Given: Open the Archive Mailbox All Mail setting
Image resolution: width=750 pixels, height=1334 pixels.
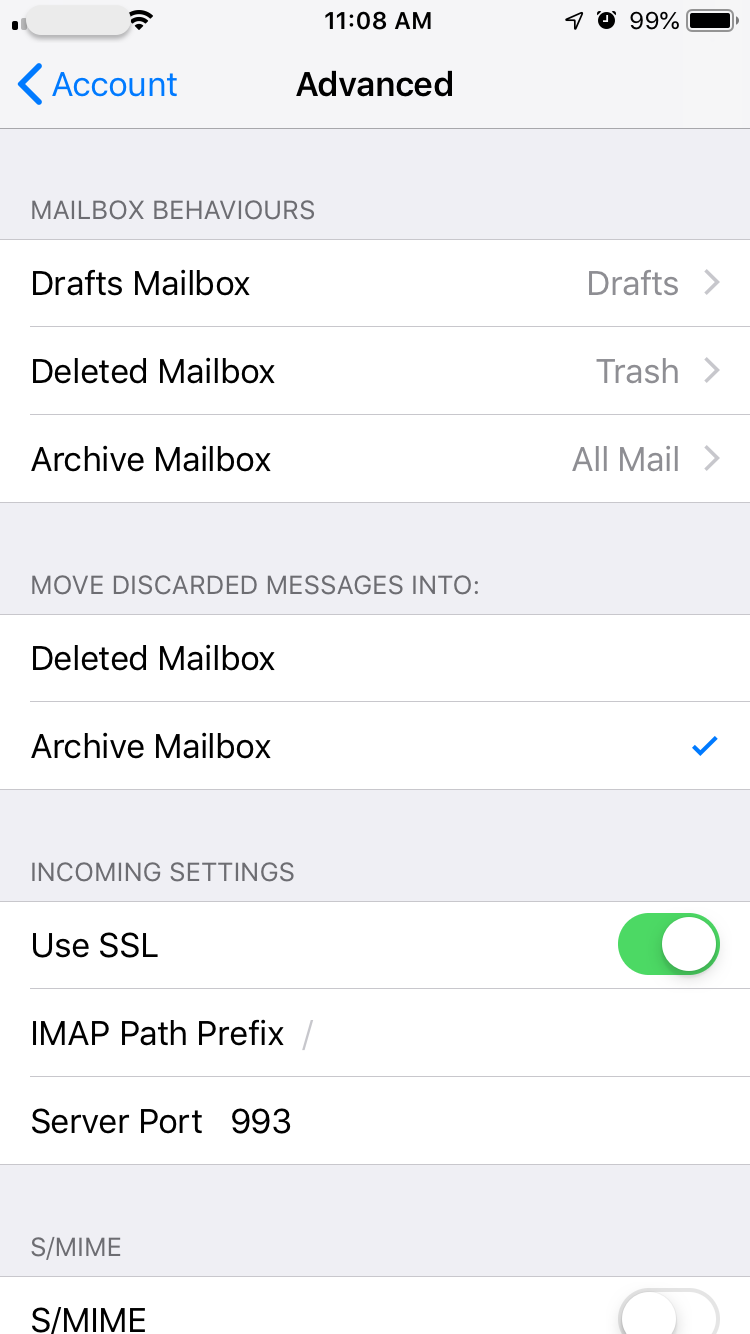Looking at the screenshot, I should coord(375,459).
